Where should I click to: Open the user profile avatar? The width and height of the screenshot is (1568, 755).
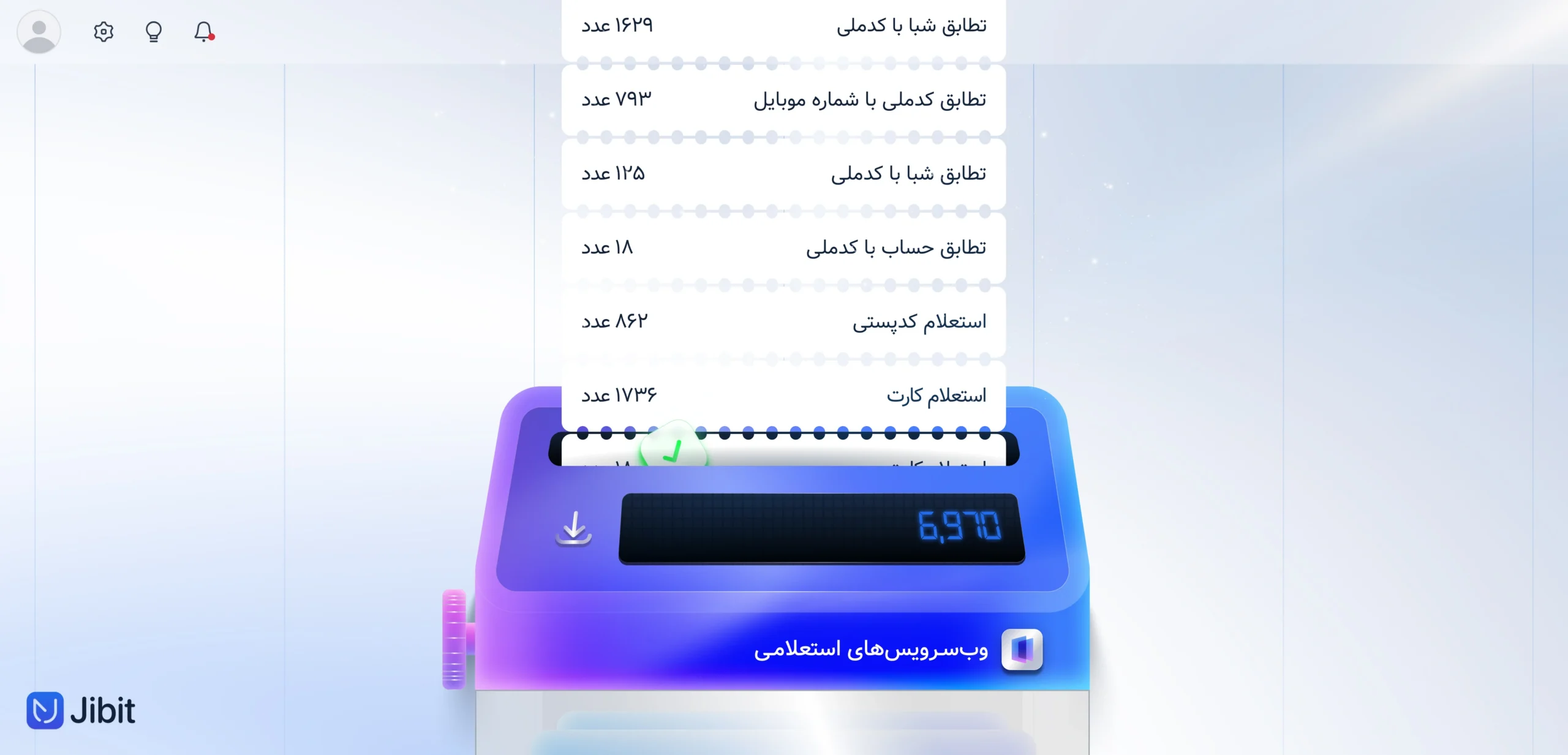pyautogui.click(x=39, y=32)
